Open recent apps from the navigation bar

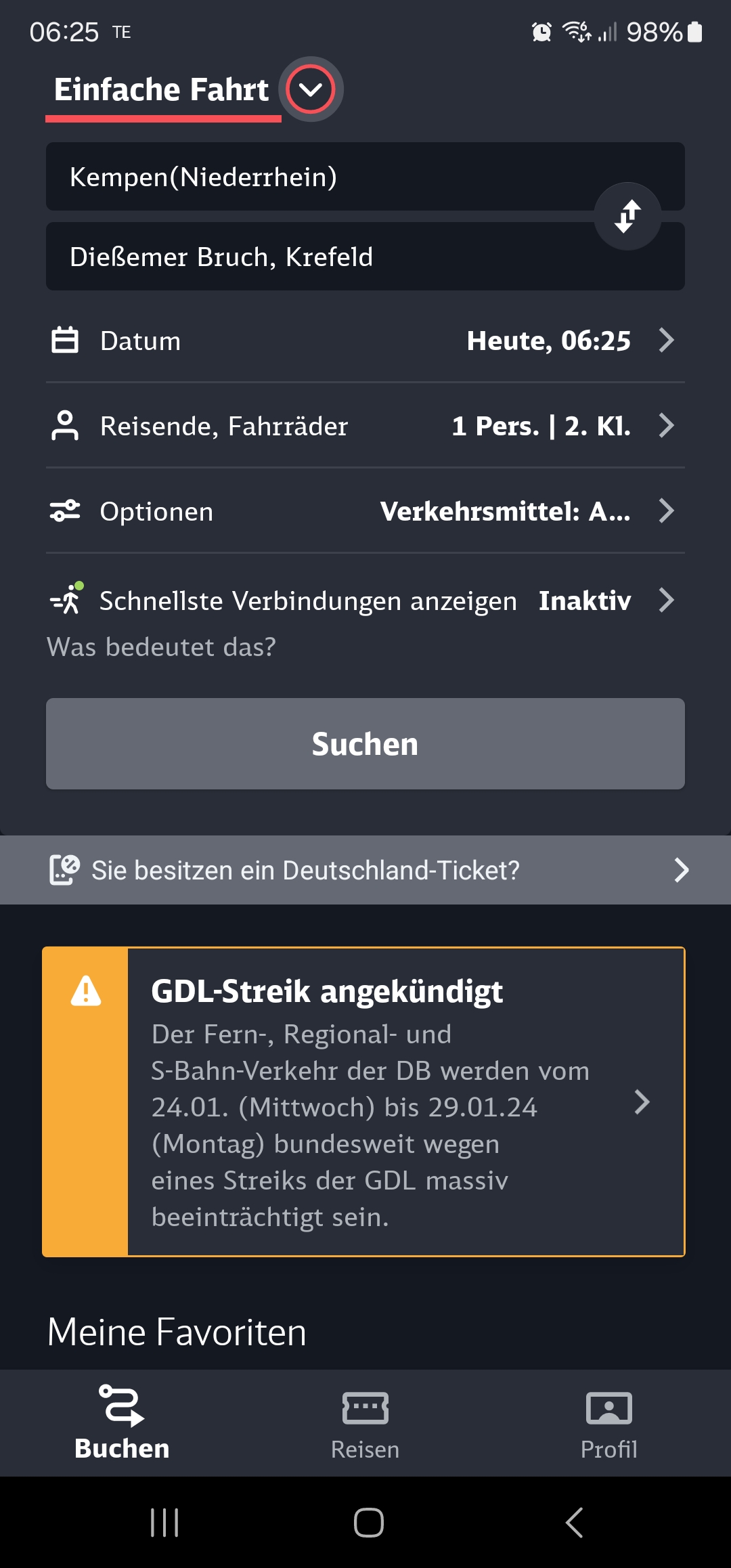[164, 1523]
